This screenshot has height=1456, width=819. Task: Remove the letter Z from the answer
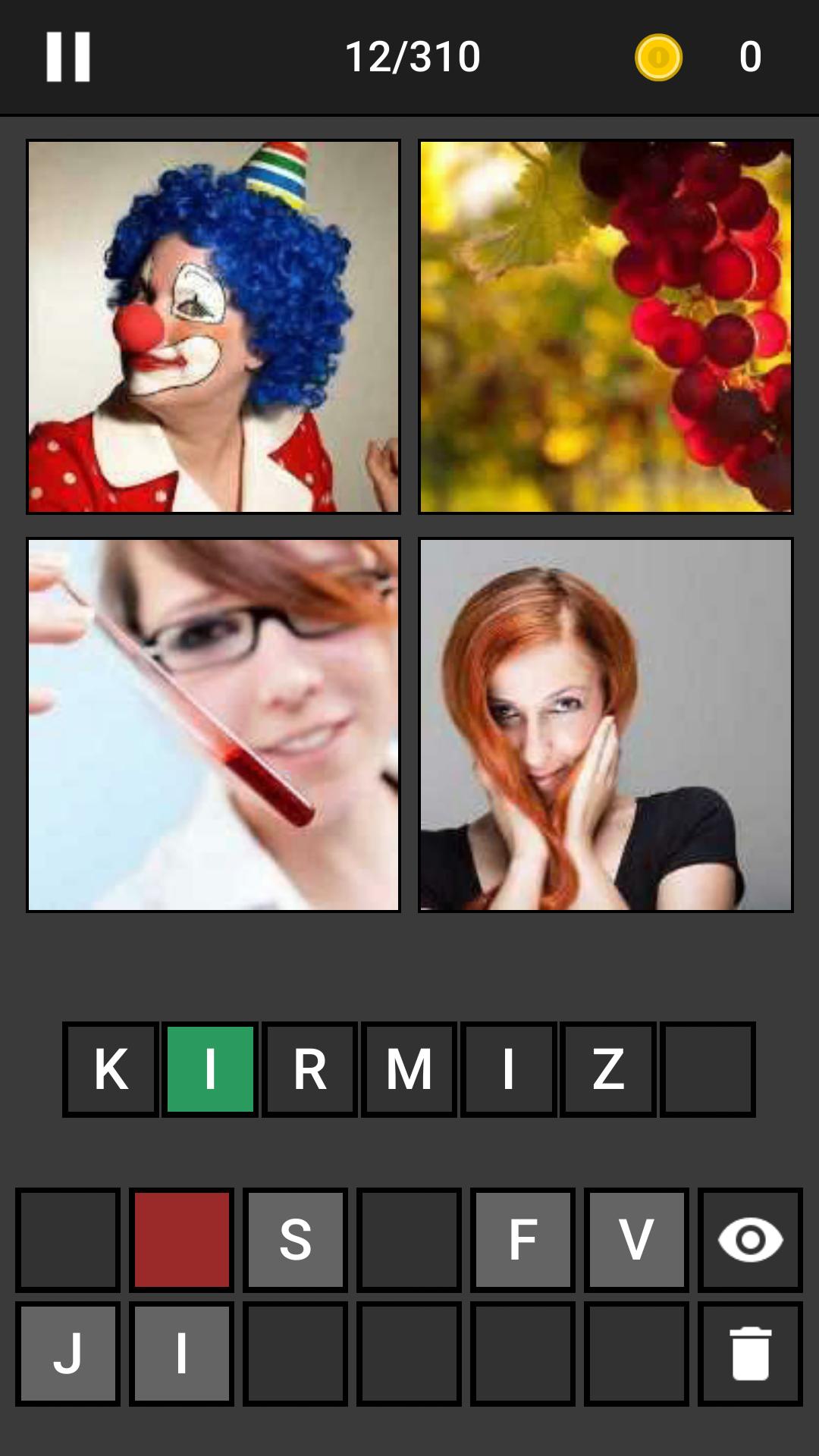[x=607, y=1069]
